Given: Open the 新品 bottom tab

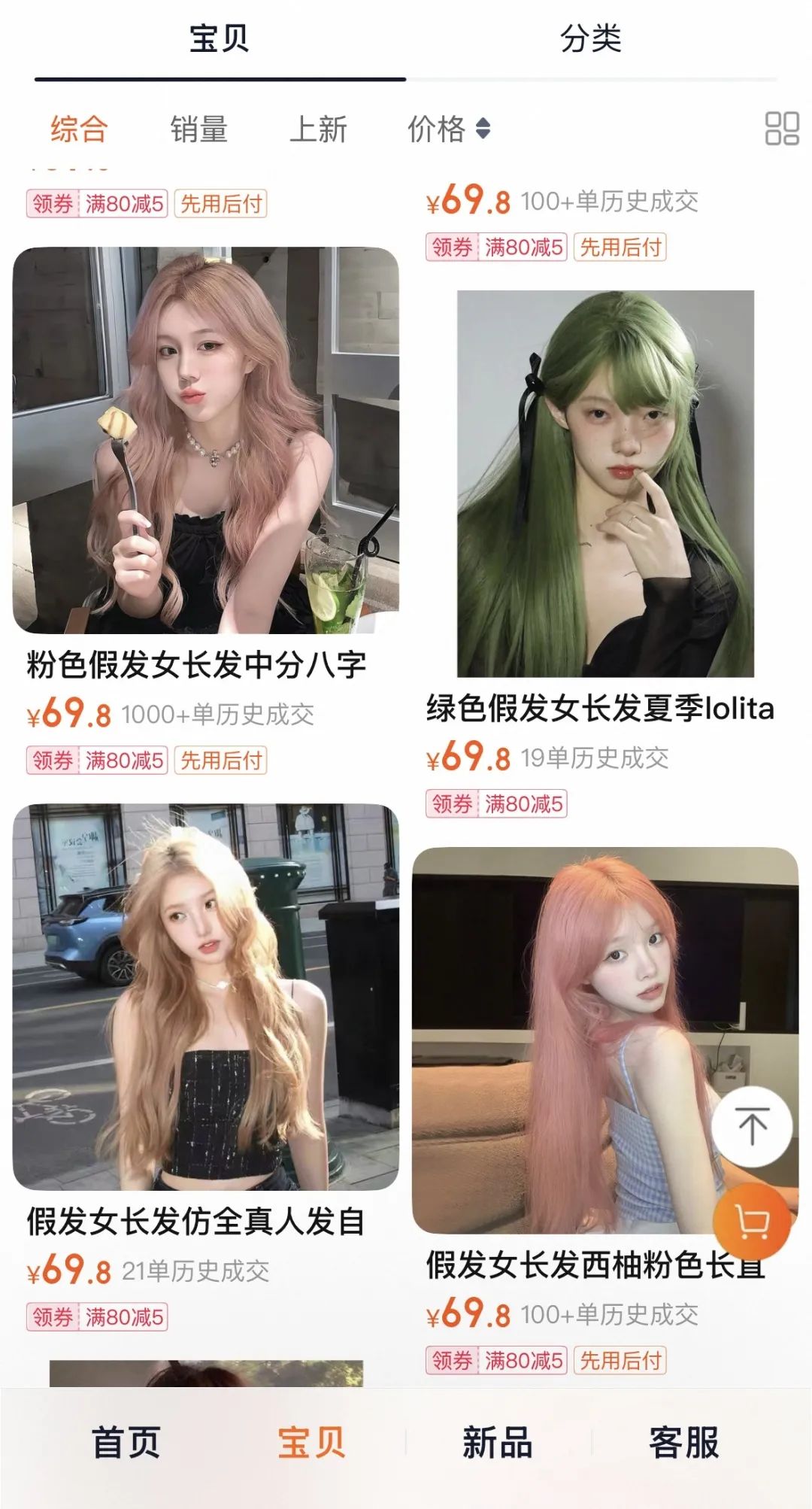Looking at the screenshot, I should coord(498,1442).
